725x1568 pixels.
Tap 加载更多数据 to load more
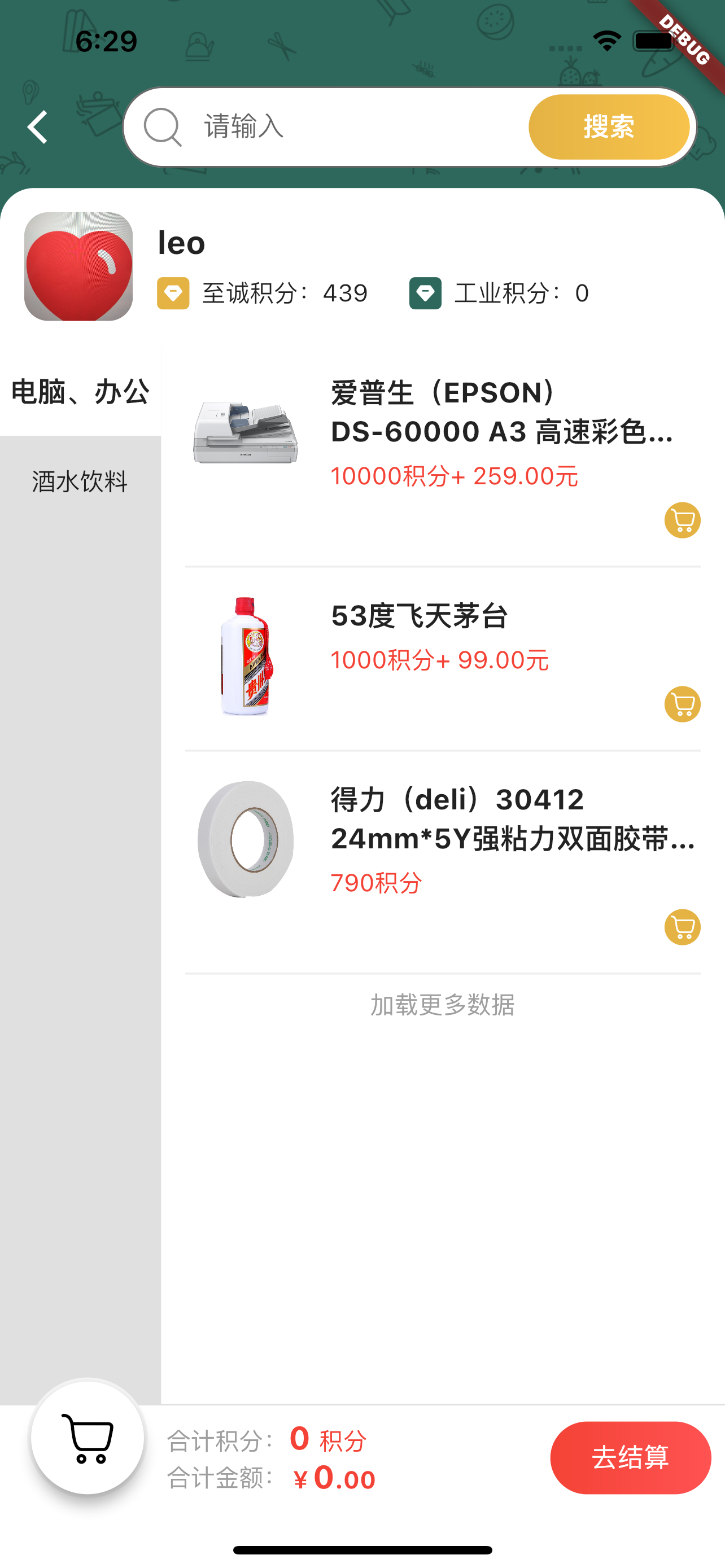point(443,1004)
